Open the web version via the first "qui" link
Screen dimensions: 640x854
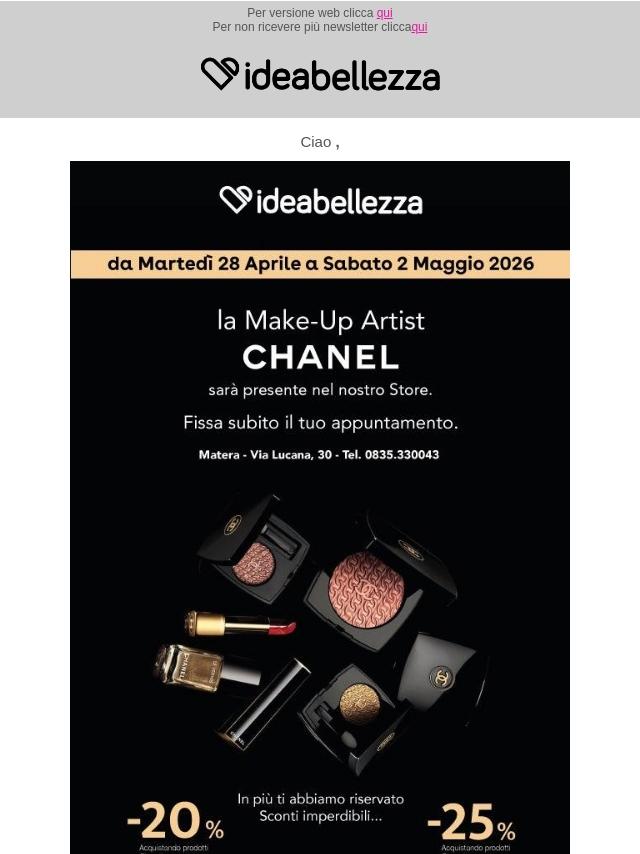384,13
